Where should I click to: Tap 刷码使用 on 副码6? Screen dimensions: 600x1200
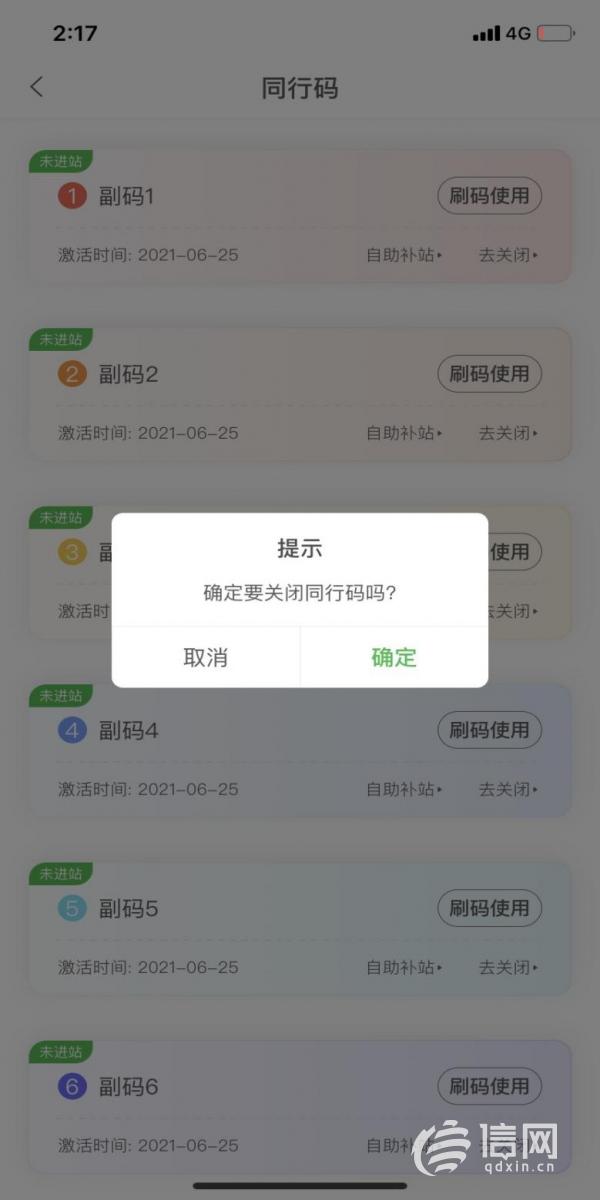489,1086
